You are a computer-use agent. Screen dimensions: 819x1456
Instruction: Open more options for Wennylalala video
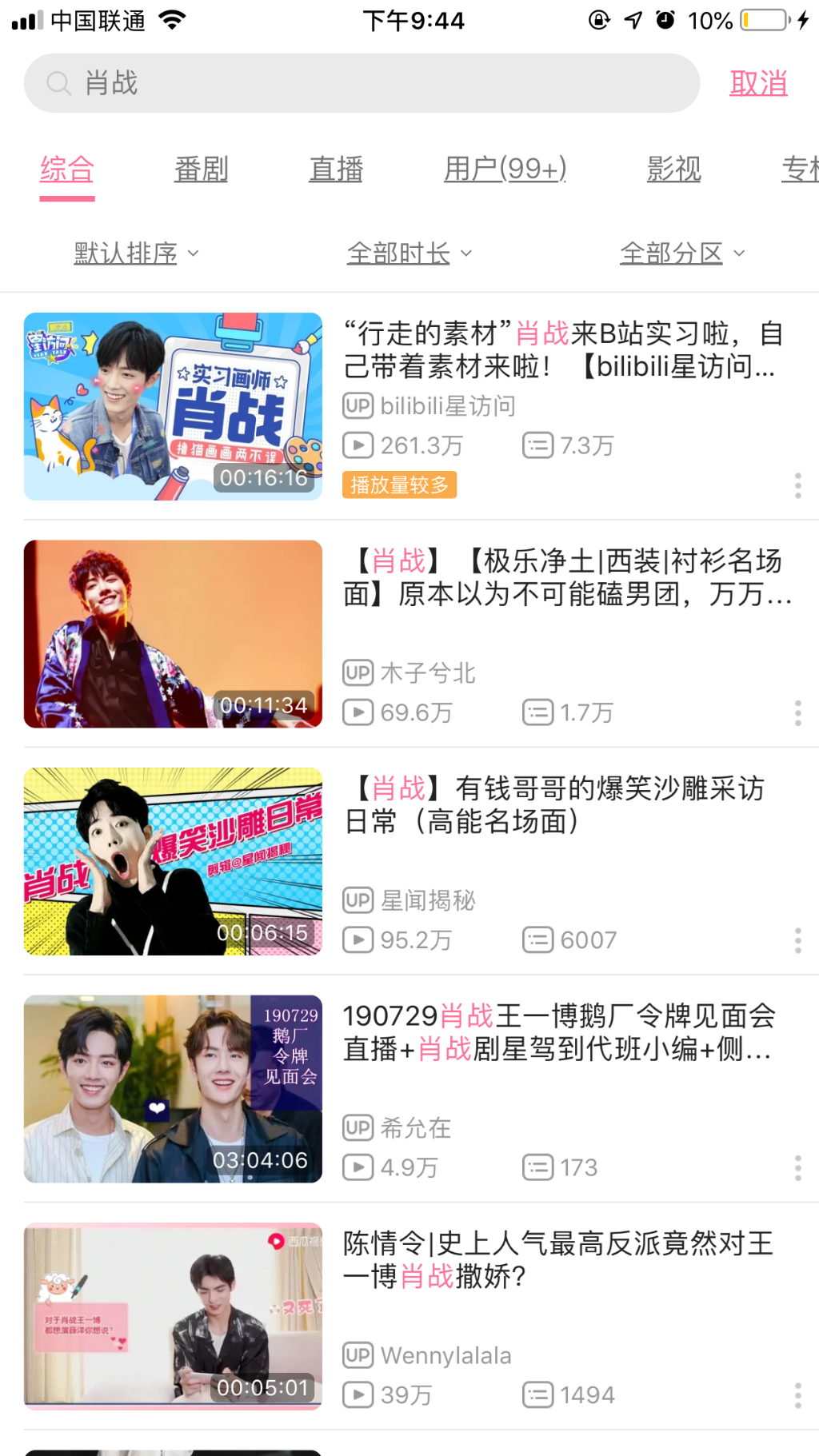pyautogui.click(x=797, y=1395)
